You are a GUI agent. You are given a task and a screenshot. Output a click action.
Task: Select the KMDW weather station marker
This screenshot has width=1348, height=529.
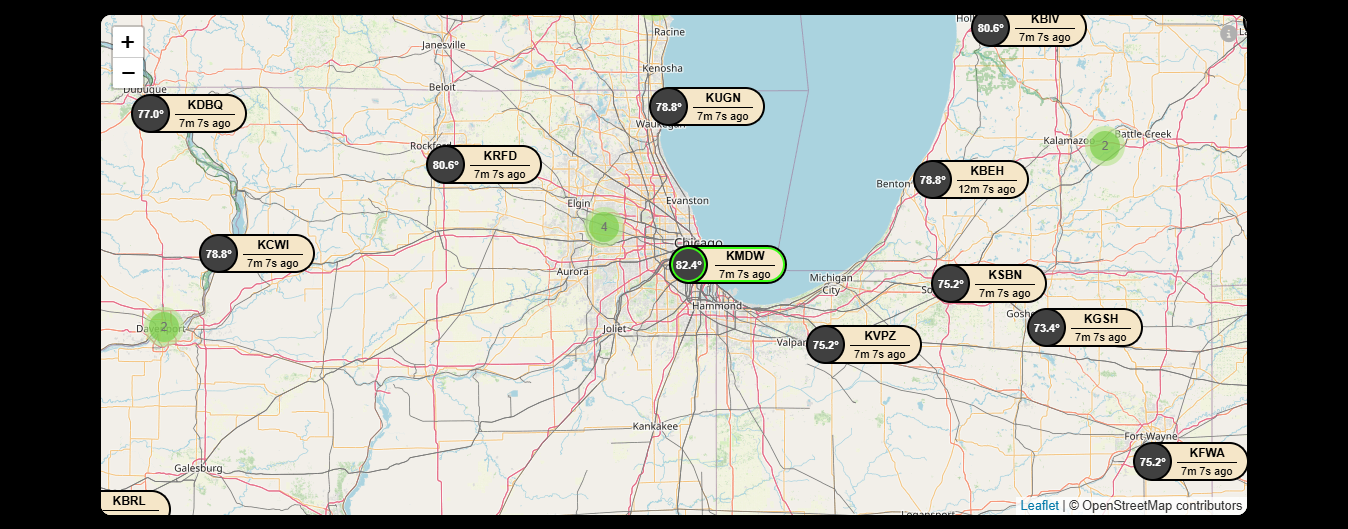[728, 265]
